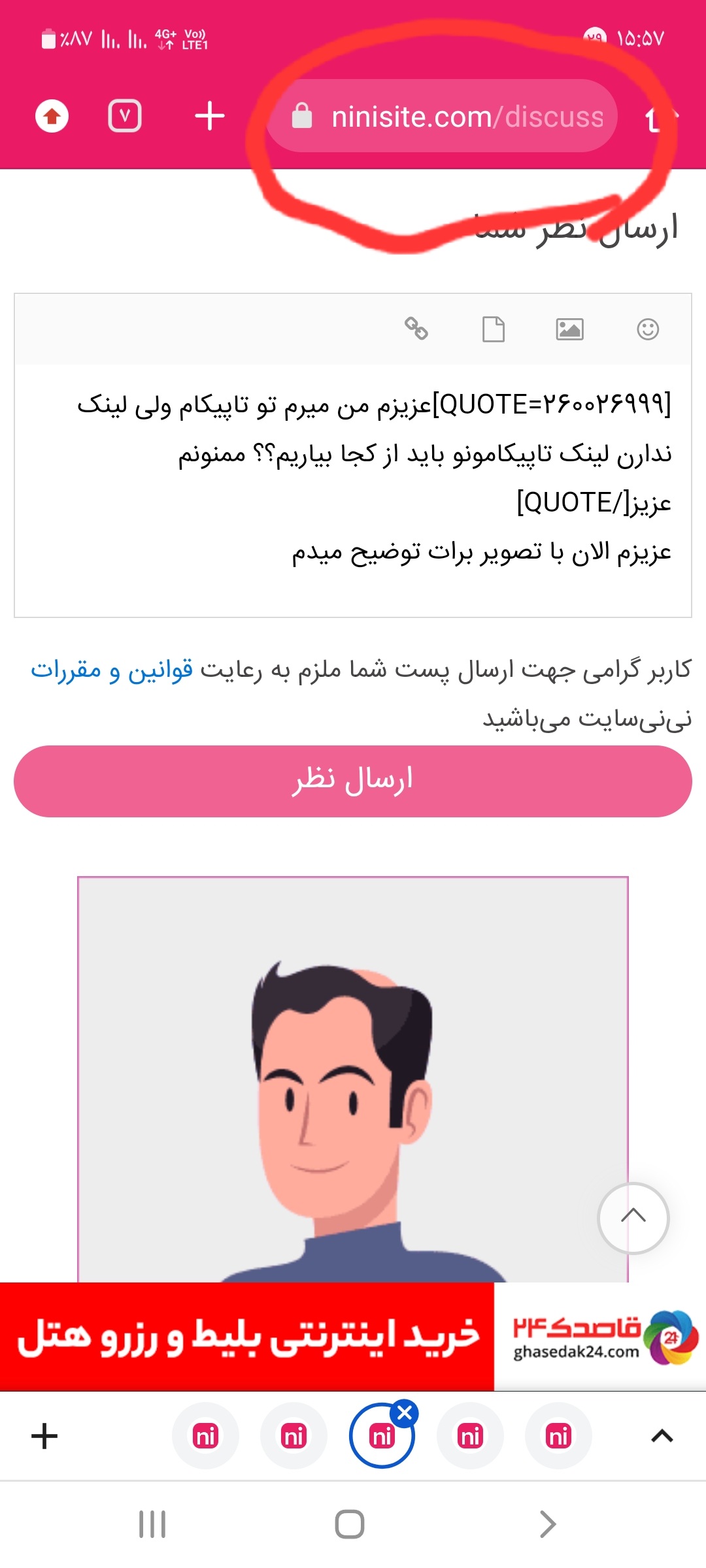Add an image to the comment

569,329
